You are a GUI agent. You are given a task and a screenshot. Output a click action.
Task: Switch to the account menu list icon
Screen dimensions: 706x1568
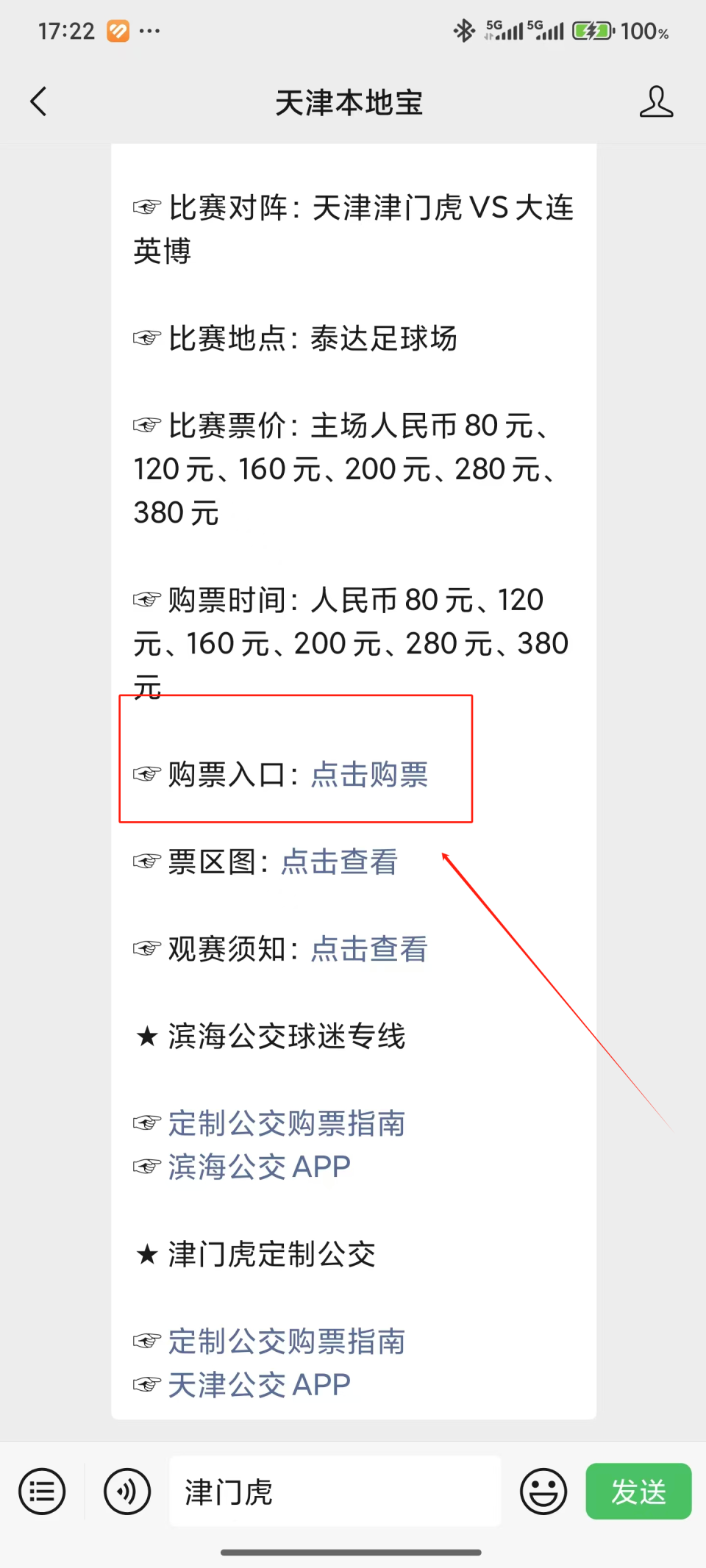(x=42, y=1492)
